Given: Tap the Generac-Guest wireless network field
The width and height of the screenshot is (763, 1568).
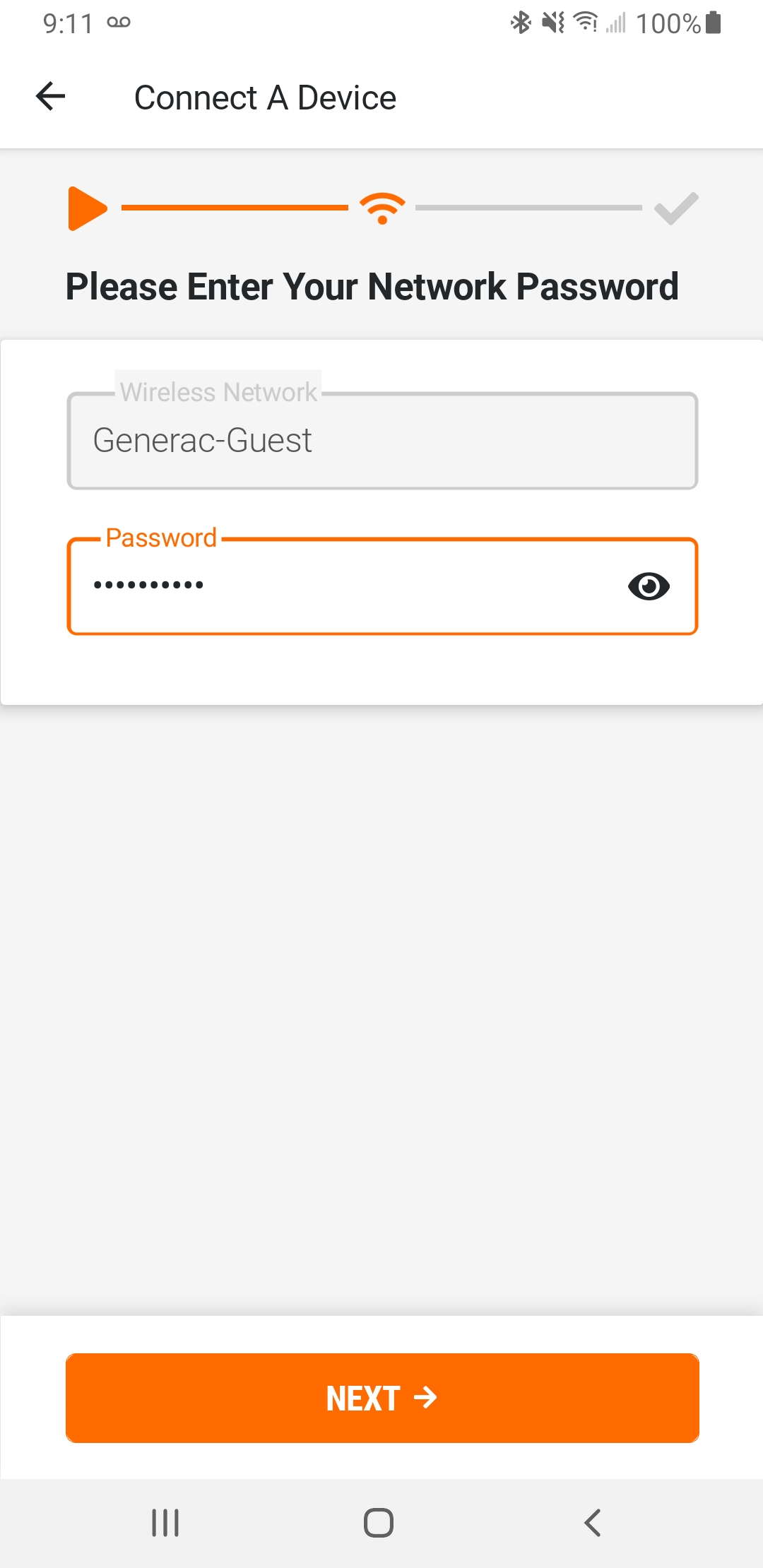Looking at the screenshot, I should tap(382, 440).
